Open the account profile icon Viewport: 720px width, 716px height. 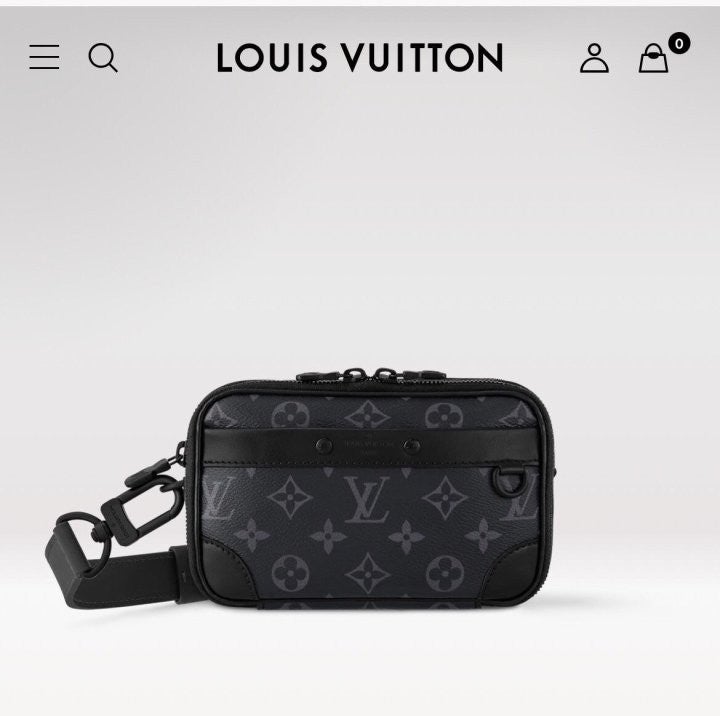coord(594,58)
